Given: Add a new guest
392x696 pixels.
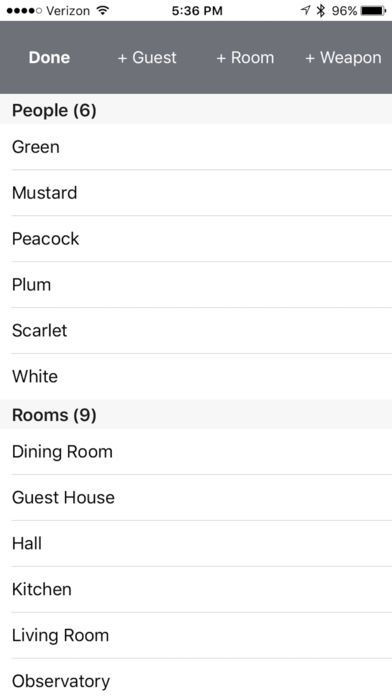Looking at the screenshot, I should [147, 58].
